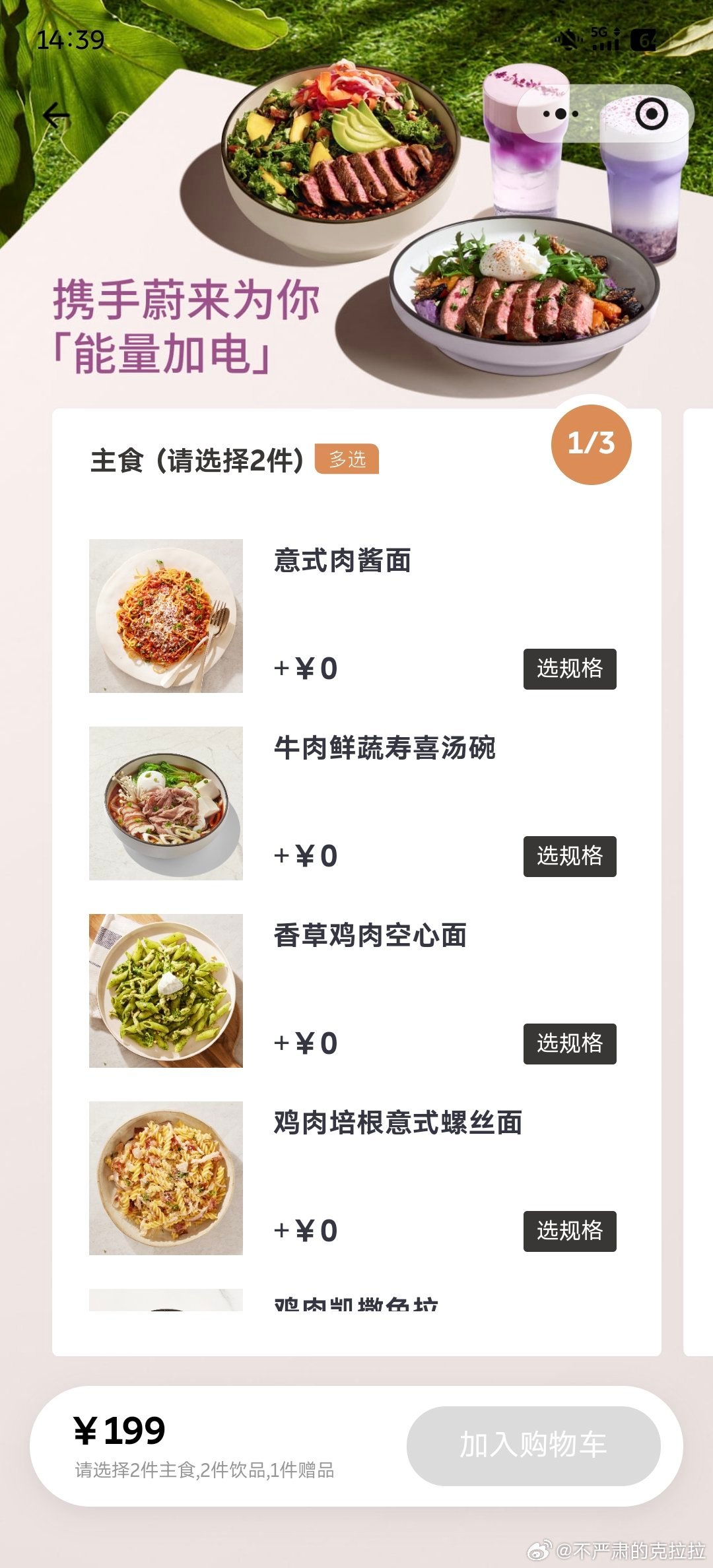Viewport: 713px width, 1568px height.
Task: View the 鸡肉培根意式螺丝面 dish photo
Action: coord(166,1178)
